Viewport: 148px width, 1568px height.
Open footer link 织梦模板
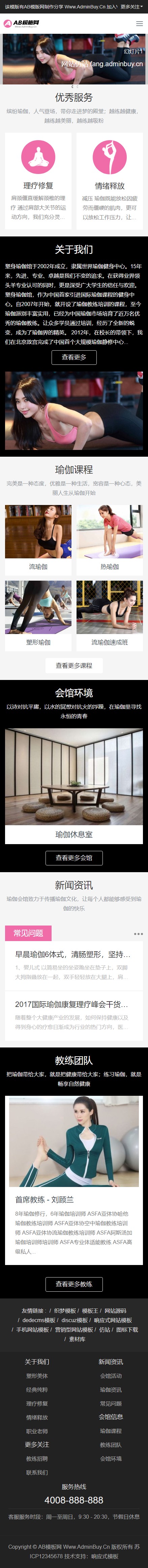click(x=65, y=1311)
